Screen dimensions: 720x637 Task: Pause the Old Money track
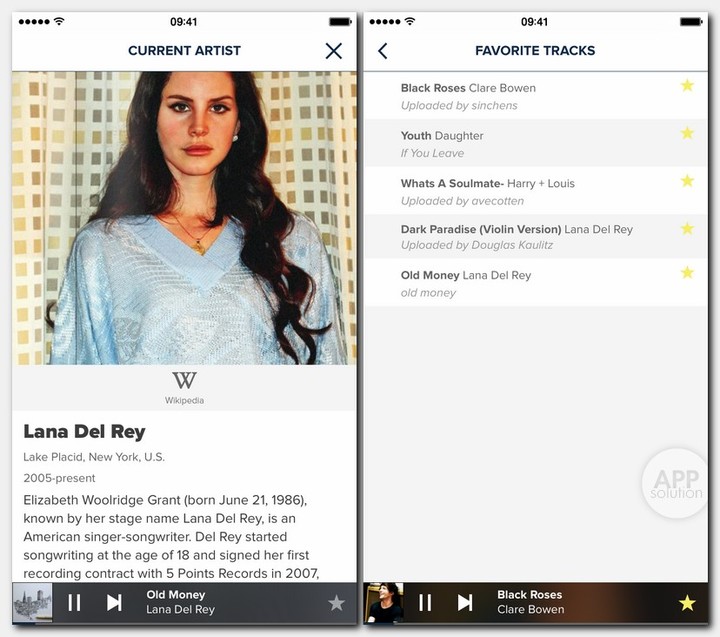[74, 602]
